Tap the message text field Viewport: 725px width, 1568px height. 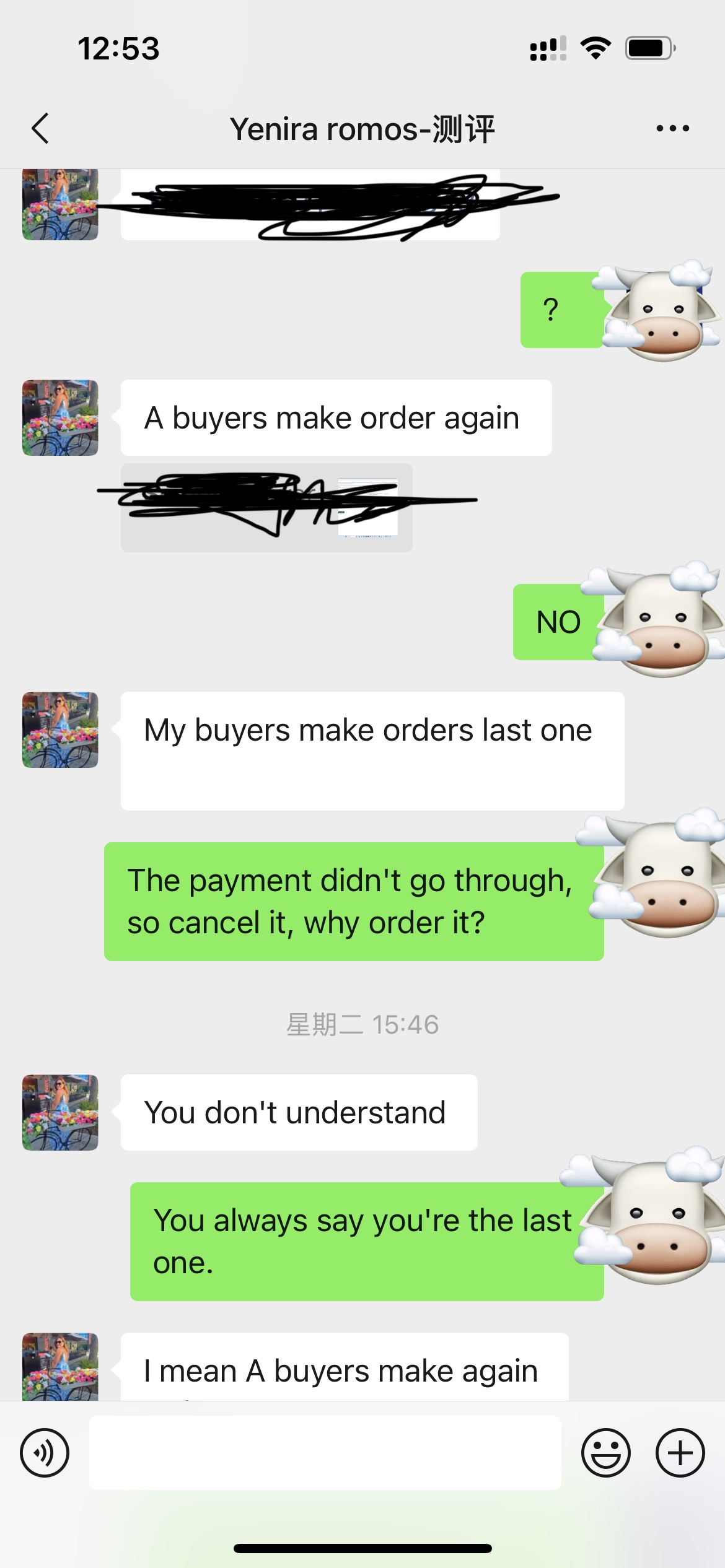[325, 1453]
